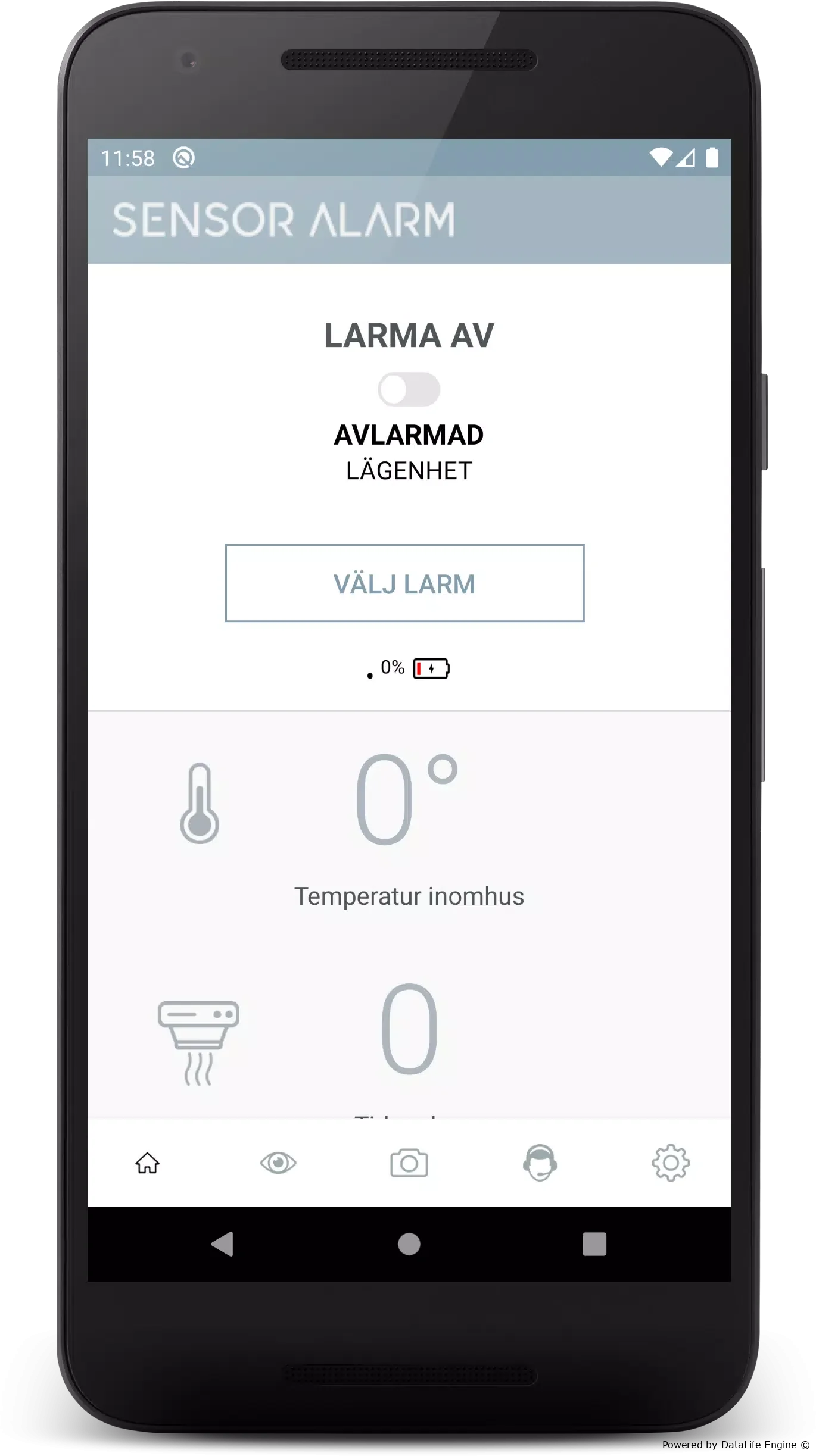Open the camera tab
The width and height of the screenshot is (816, 1456).
[409, 1163]
